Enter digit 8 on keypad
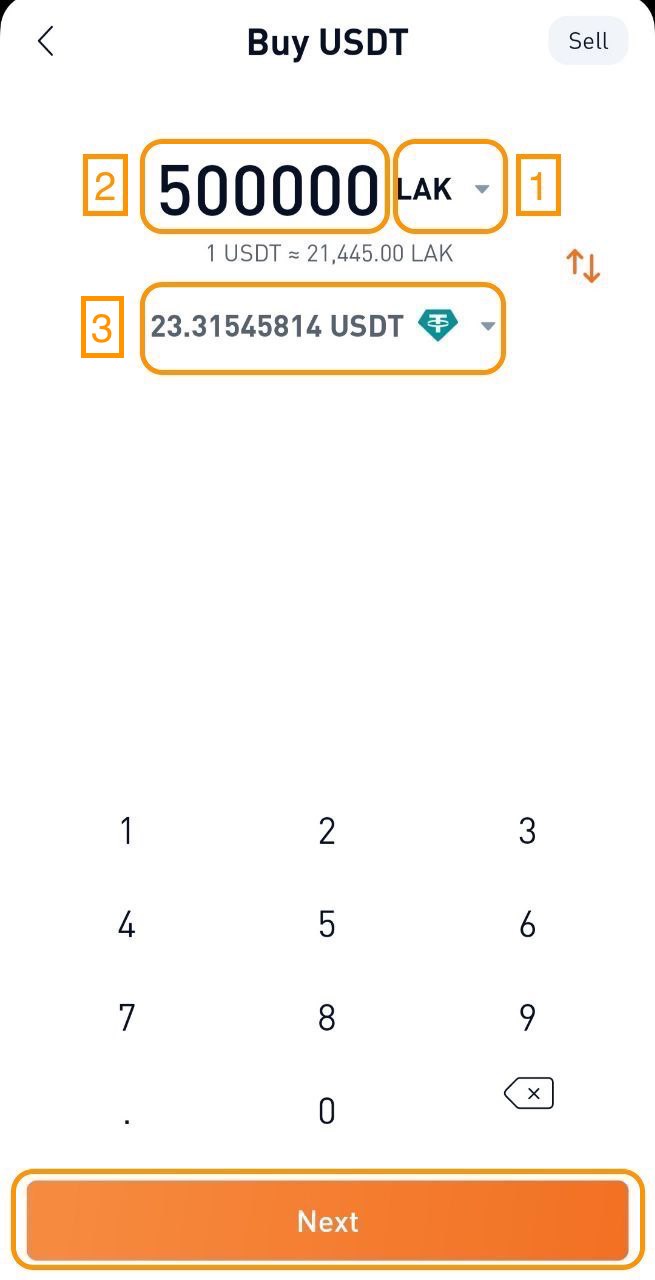Image resolution: width=655 pixels, height=1280 pixels. (x=327, y=1018)
